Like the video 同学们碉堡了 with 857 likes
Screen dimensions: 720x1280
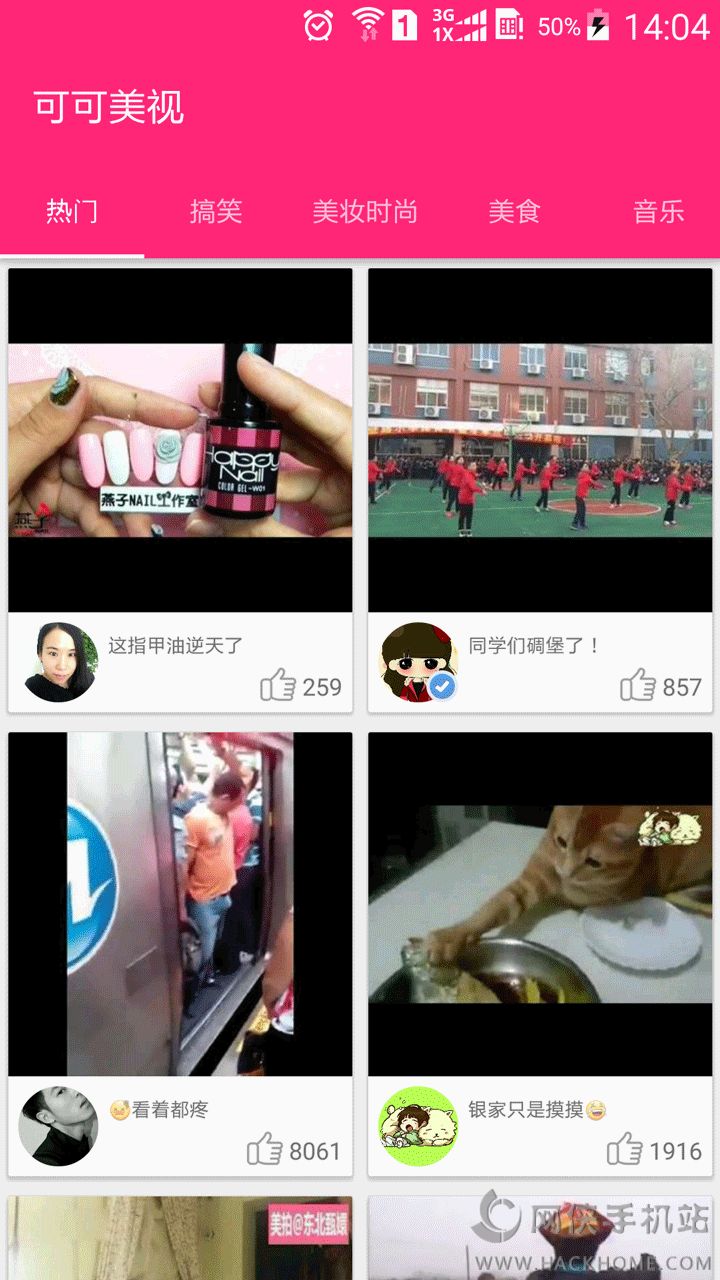coord(638,686)
